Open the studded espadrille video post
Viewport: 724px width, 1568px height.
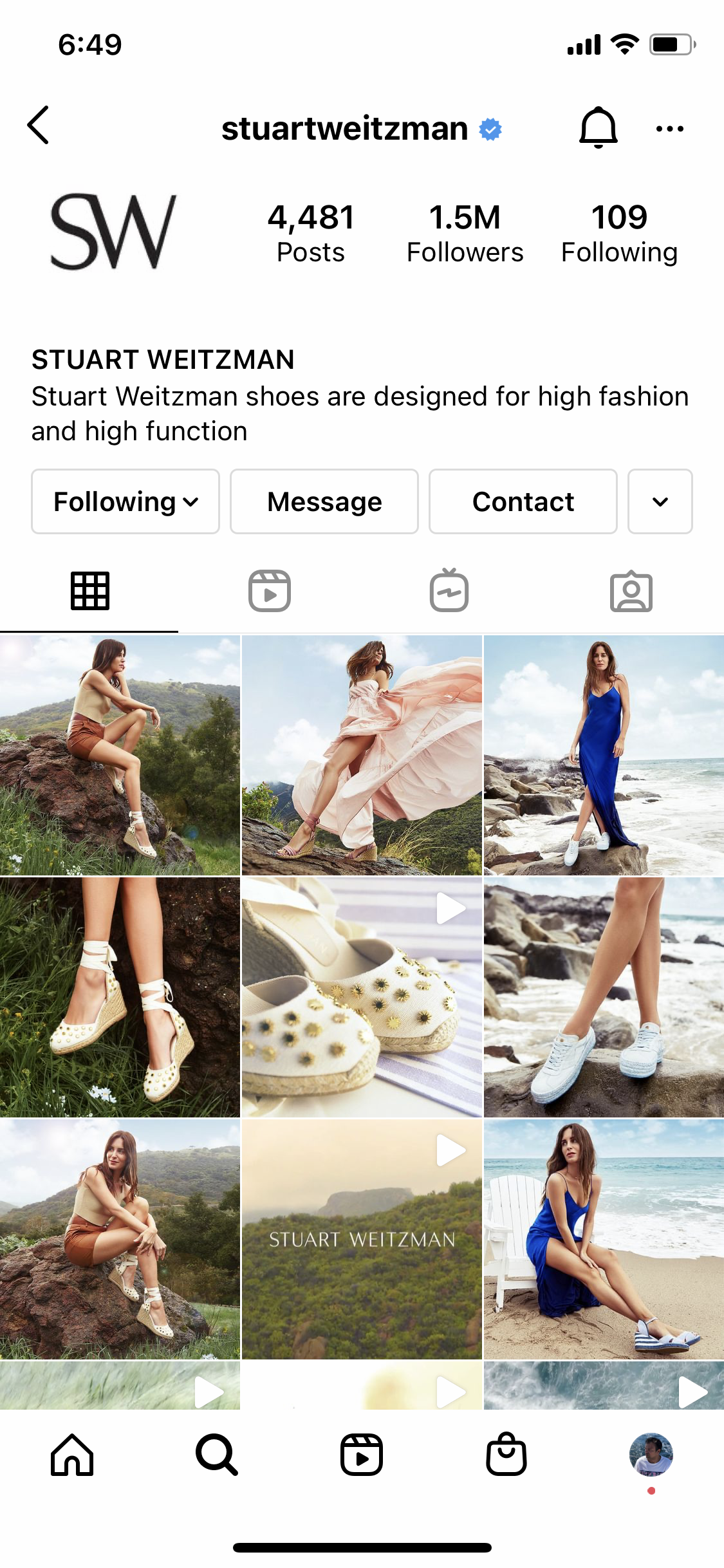[362, 997]
